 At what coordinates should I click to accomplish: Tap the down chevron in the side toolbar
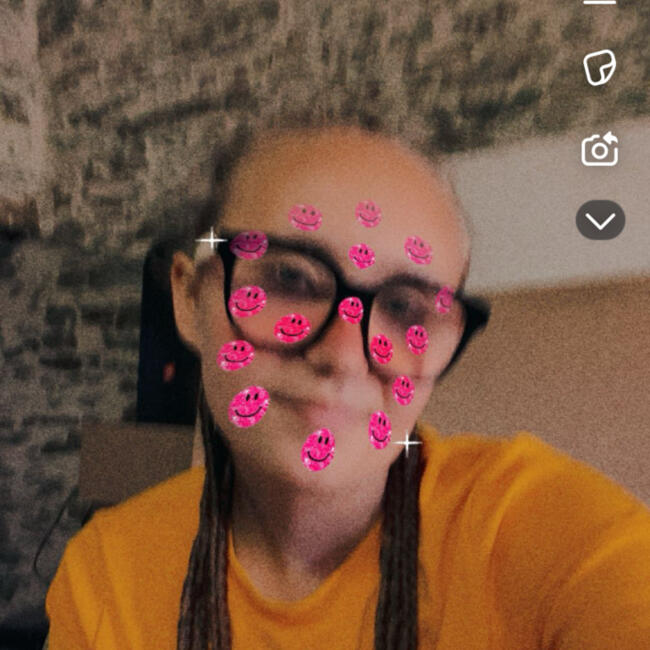pos(600,220)
